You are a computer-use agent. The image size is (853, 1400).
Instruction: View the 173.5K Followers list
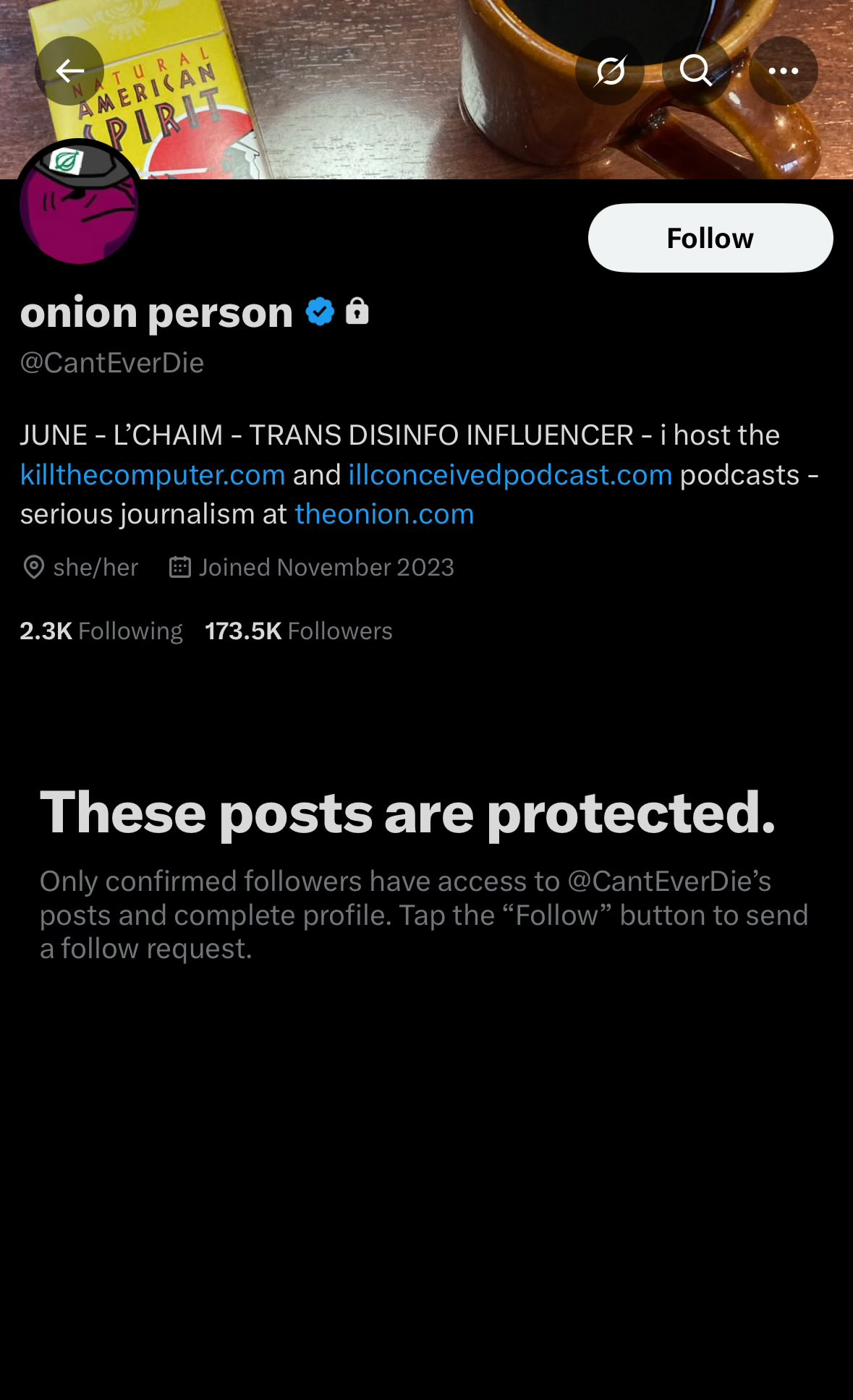point(299,631)
